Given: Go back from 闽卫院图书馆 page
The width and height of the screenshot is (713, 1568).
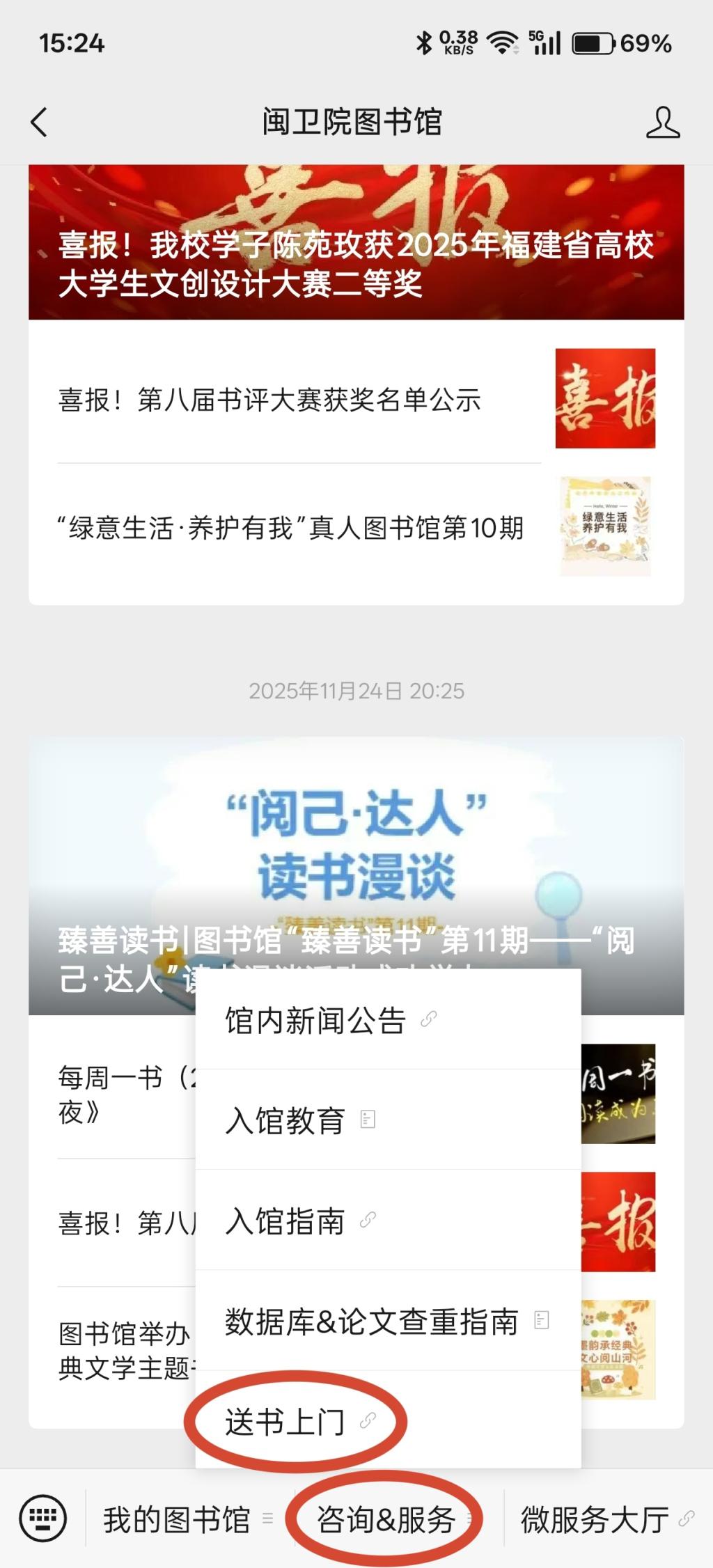Looking at the screenshot, I should pos(40,123).
